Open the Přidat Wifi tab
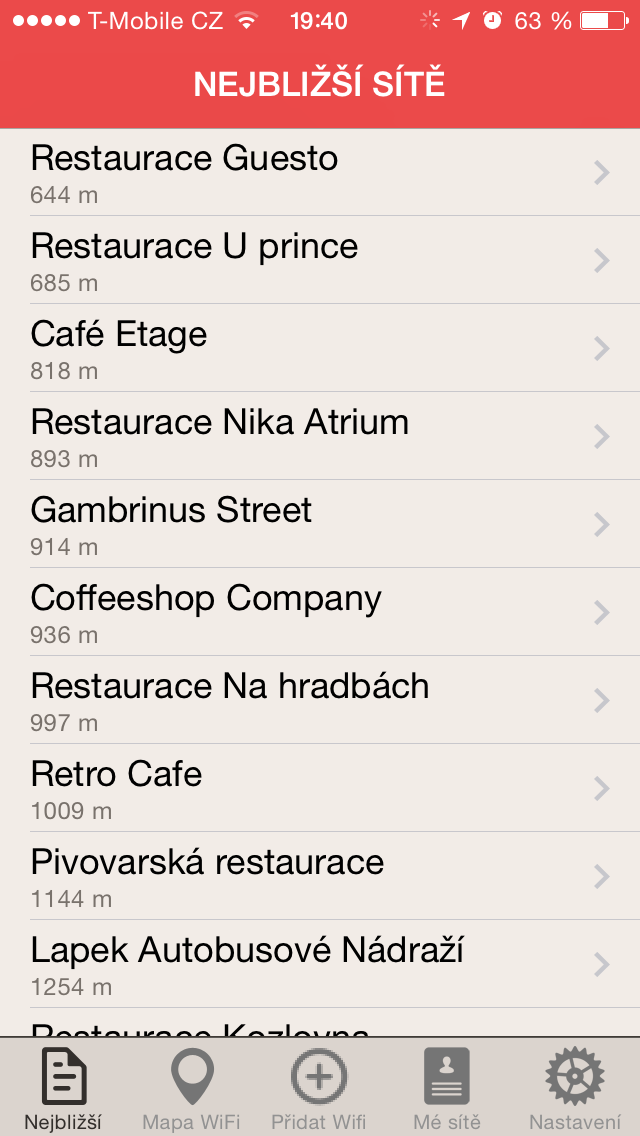640x1136 pixels. click(319, 1088)
